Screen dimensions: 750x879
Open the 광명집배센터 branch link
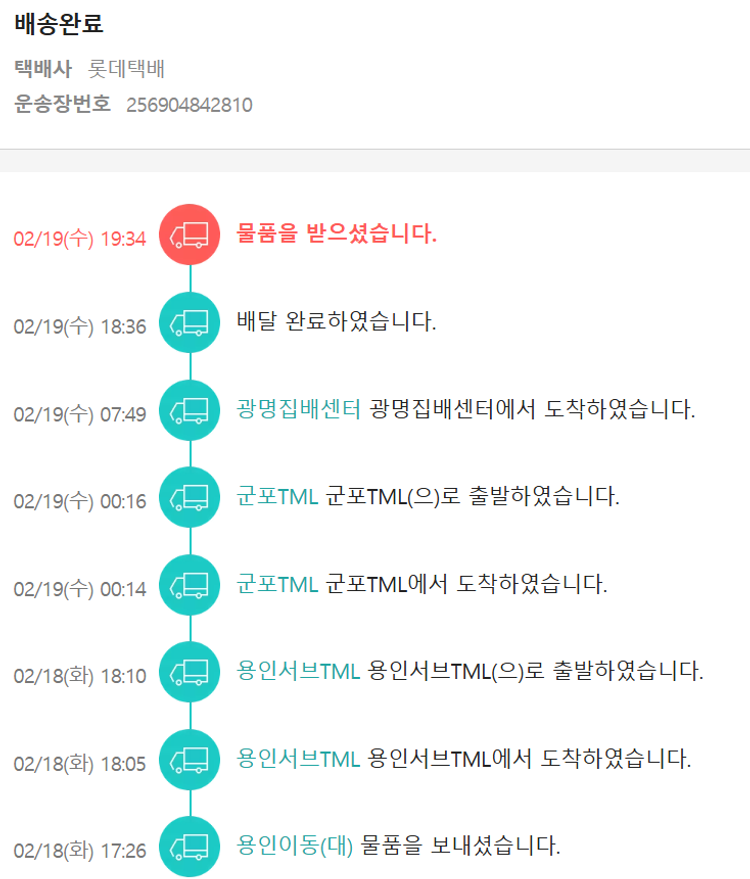point(298,409)
